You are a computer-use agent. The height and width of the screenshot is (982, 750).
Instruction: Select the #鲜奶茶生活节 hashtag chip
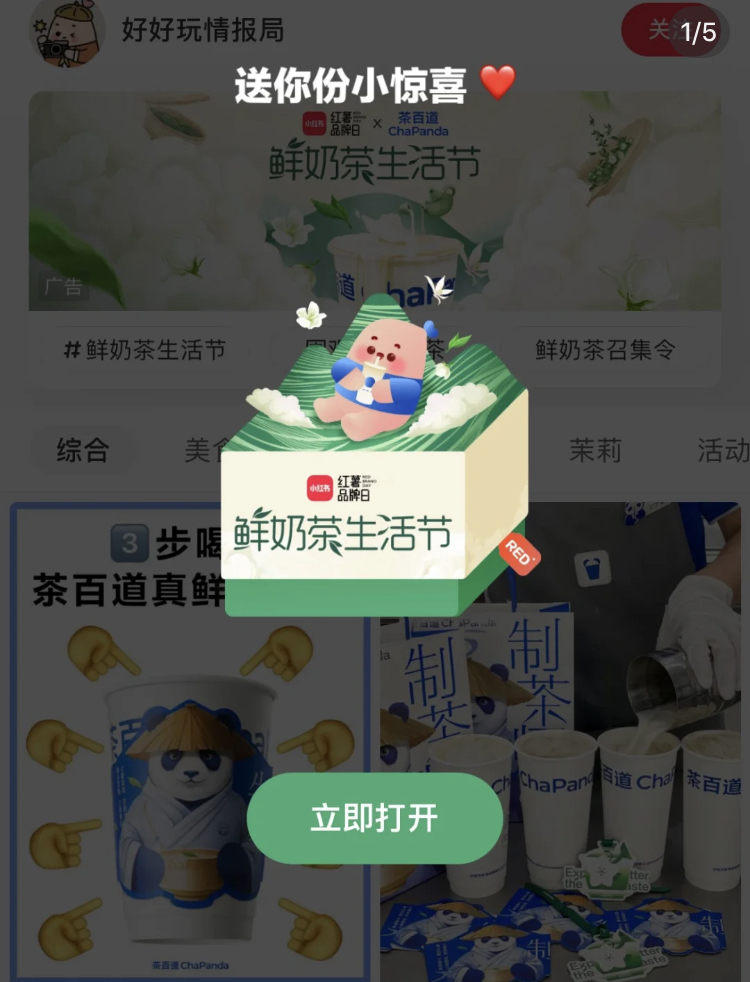point(145,350)
